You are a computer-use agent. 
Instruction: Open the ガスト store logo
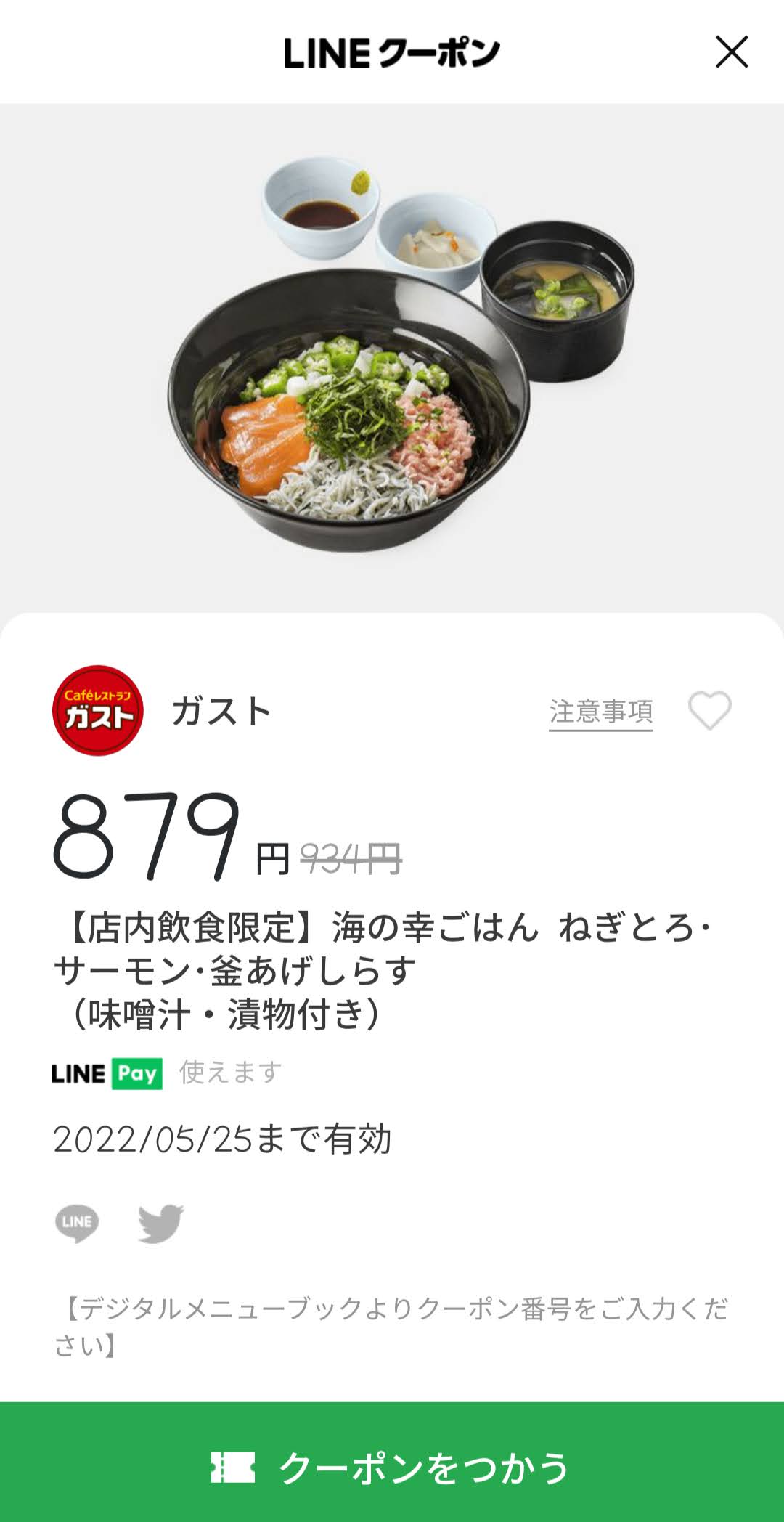pos(98,710)
